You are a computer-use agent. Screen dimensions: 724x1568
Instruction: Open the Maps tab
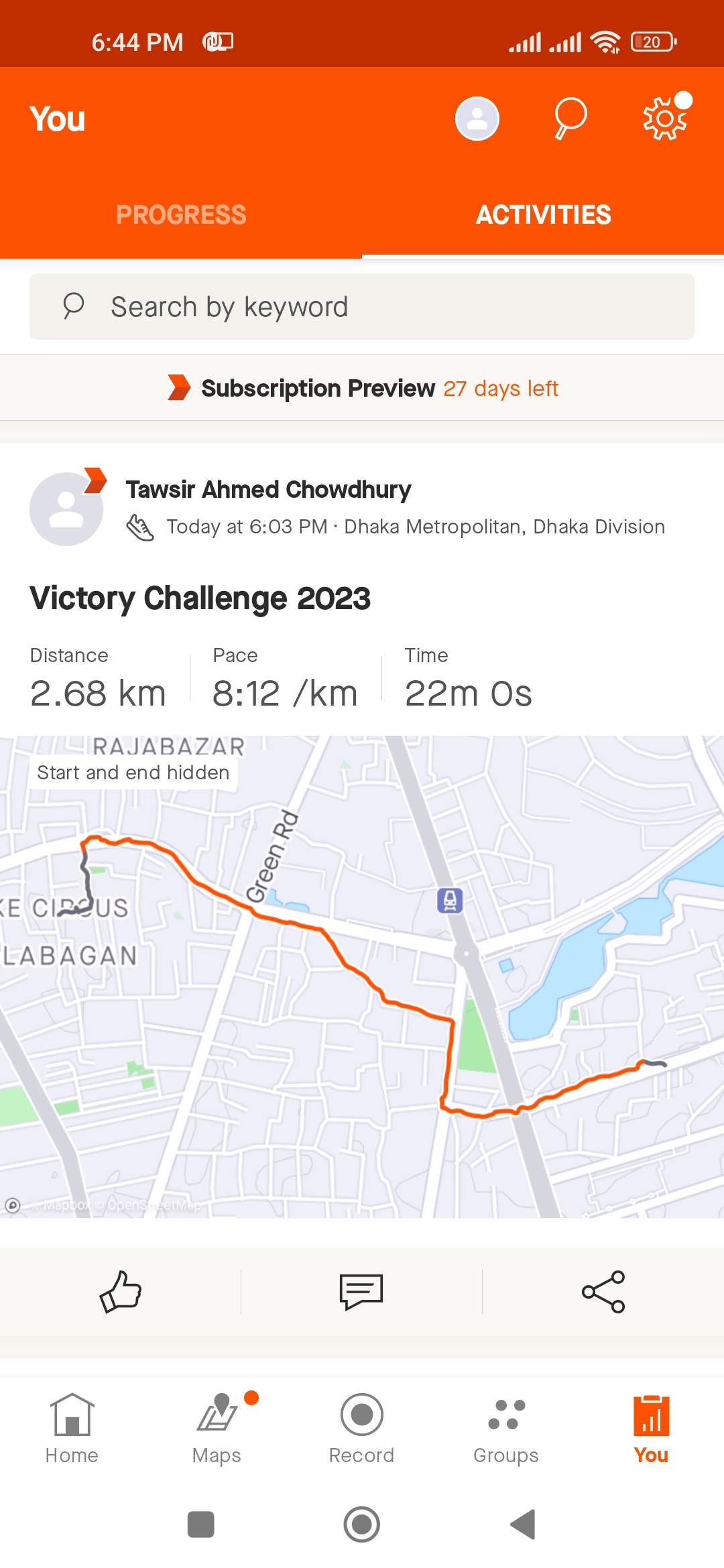(217, 1429)
